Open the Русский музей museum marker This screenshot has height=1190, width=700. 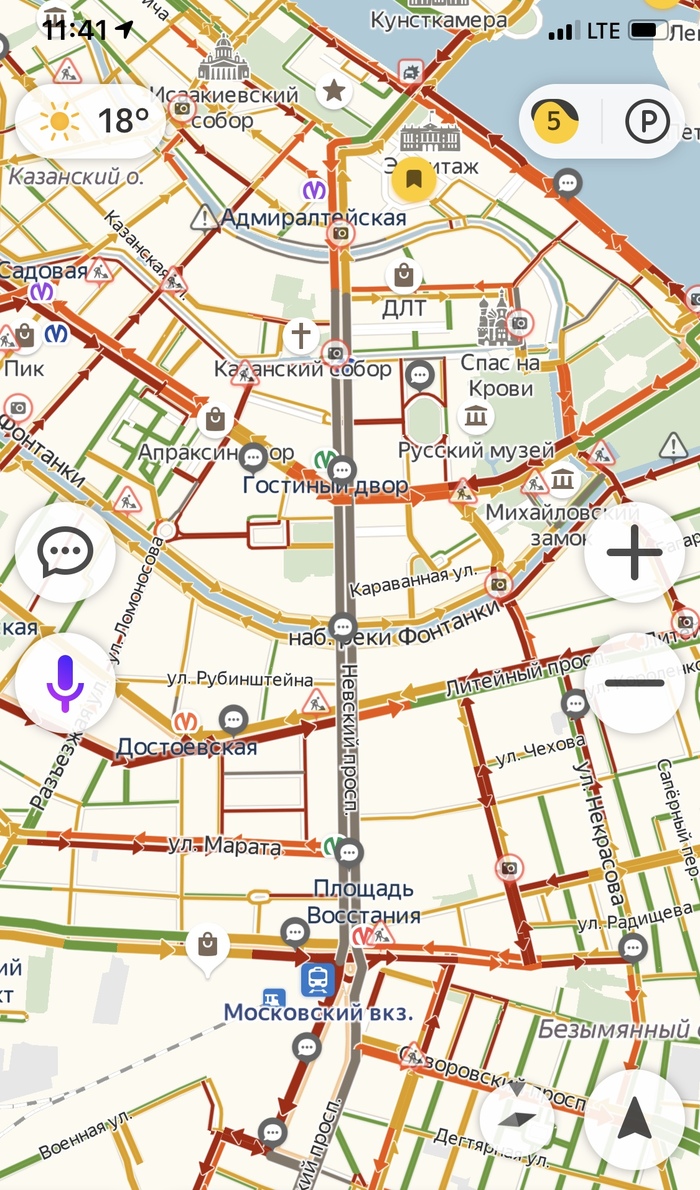click(475, 416)
